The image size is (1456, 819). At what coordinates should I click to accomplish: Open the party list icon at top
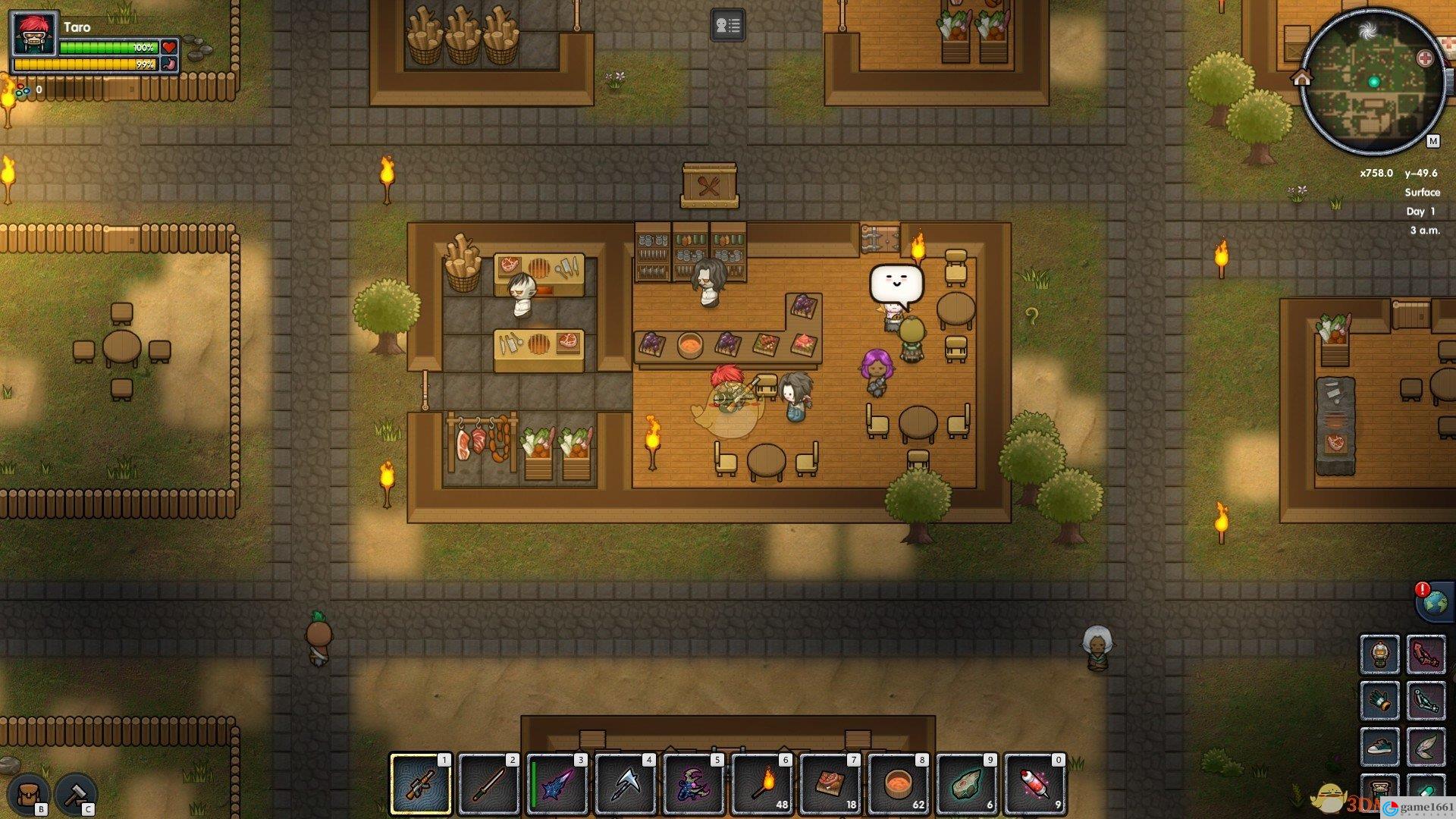(x=727, y=26)
